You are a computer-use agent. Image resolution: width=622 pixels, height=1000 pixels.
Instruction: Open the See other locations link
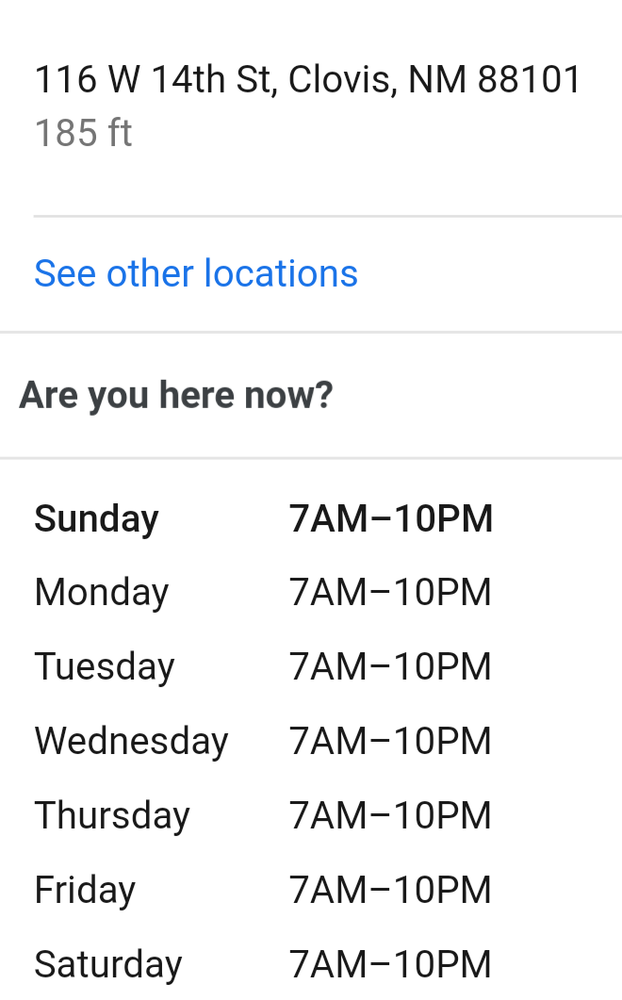(196, 274)
